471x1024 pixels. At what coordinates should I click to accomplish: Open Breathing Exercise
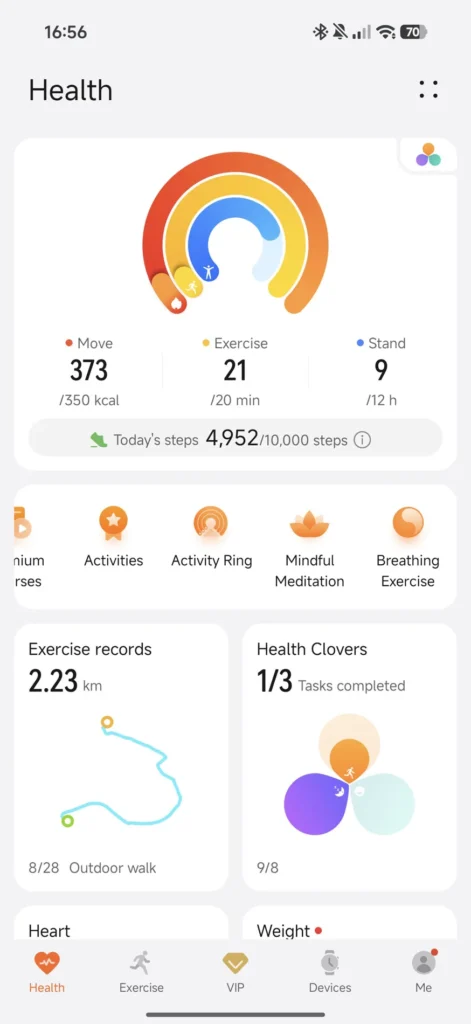tap(408, 547)
